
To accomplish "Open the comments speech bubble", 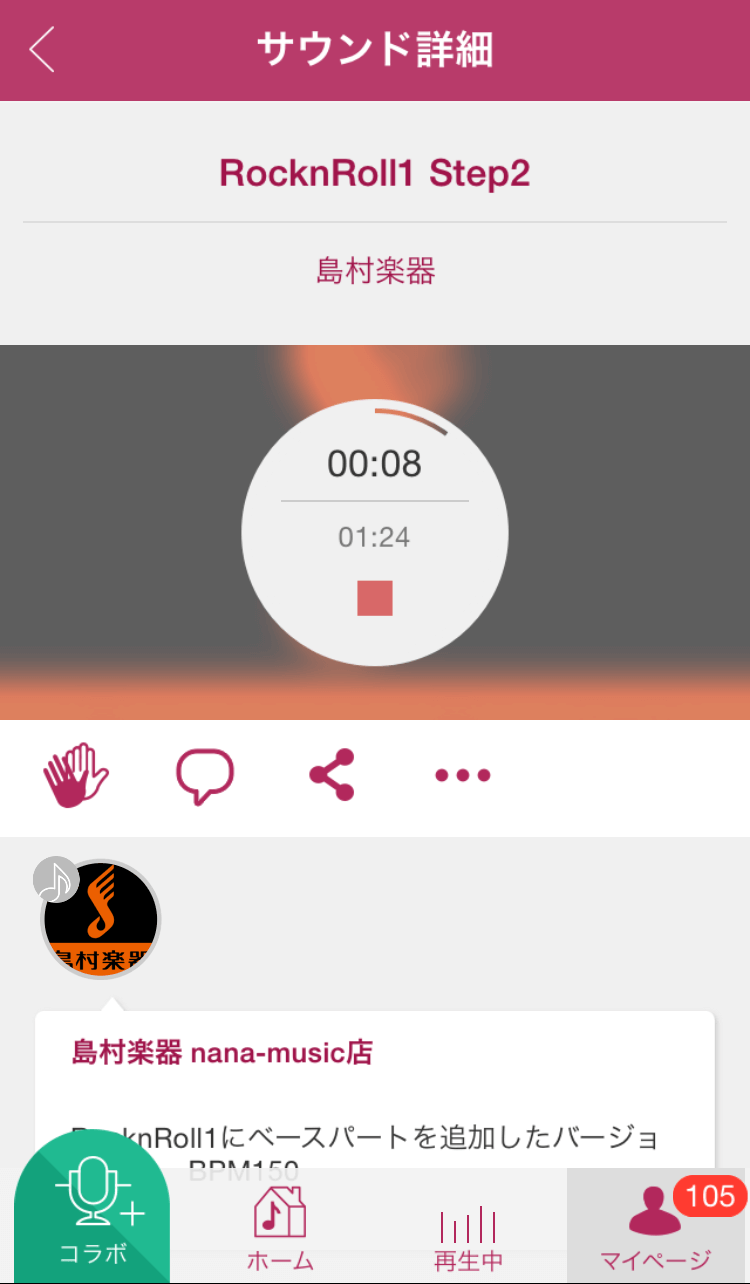I will pos(205,776).
